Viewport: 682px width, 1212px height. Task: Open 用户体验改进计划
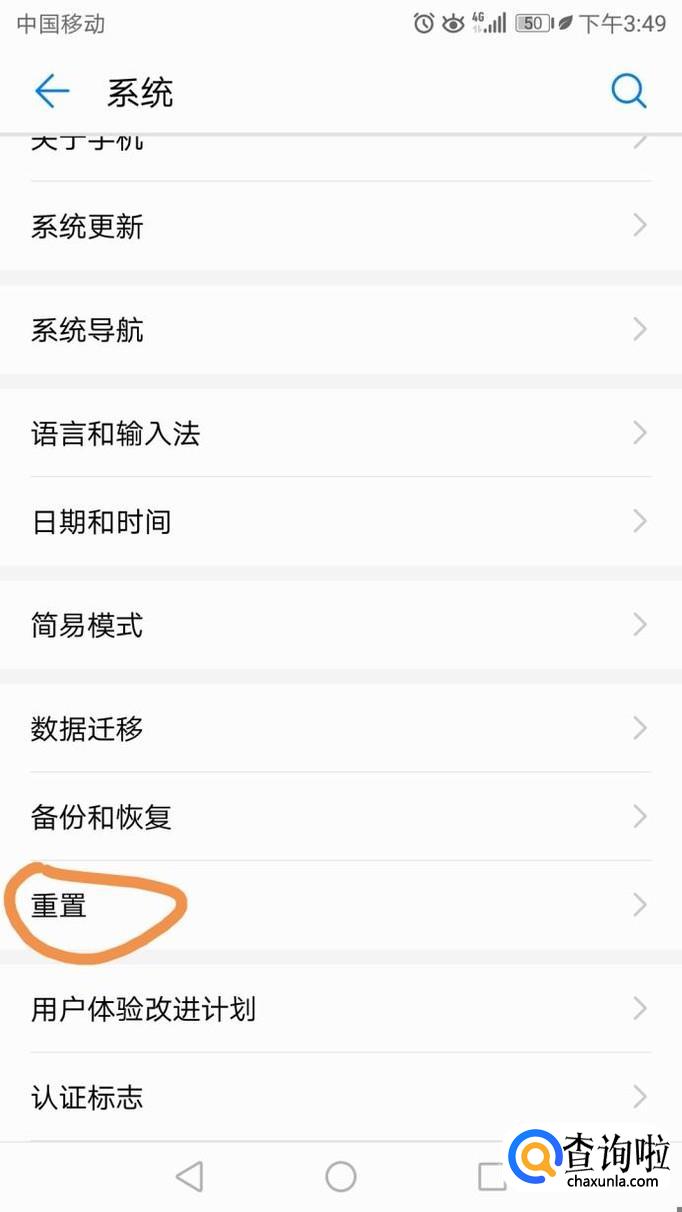tap(341, 1008)
